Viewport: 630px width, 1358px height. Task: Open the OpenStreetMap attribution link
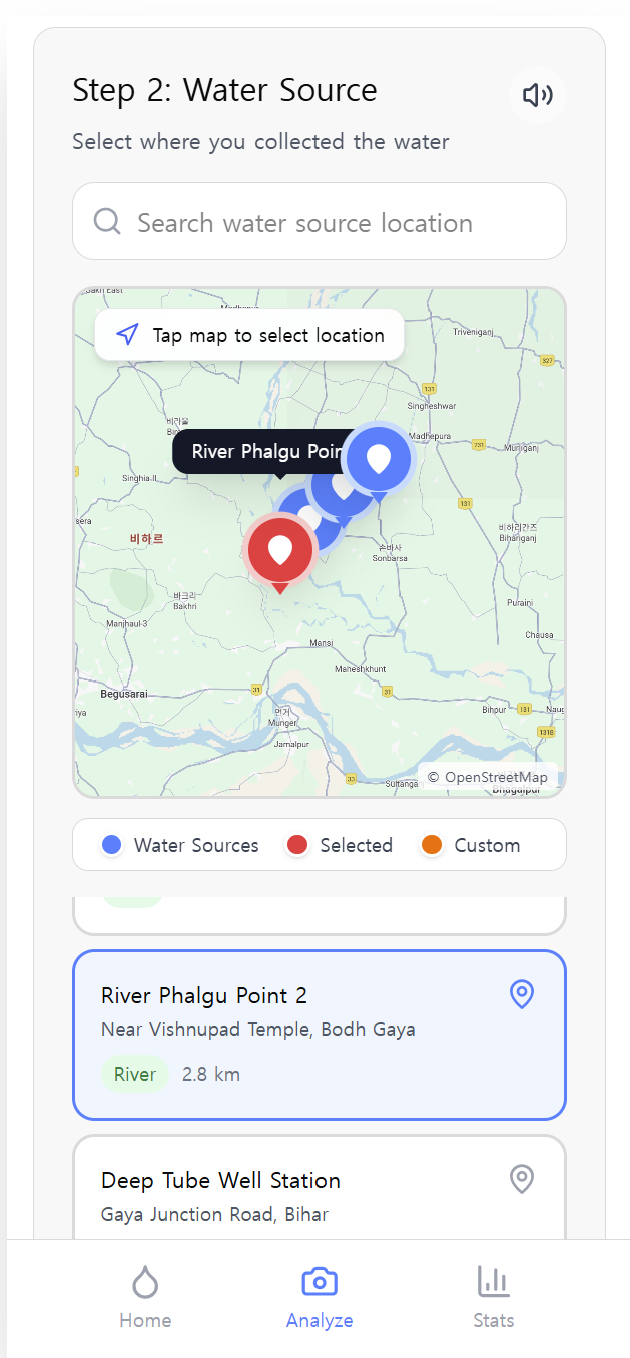tap(495, 777)
